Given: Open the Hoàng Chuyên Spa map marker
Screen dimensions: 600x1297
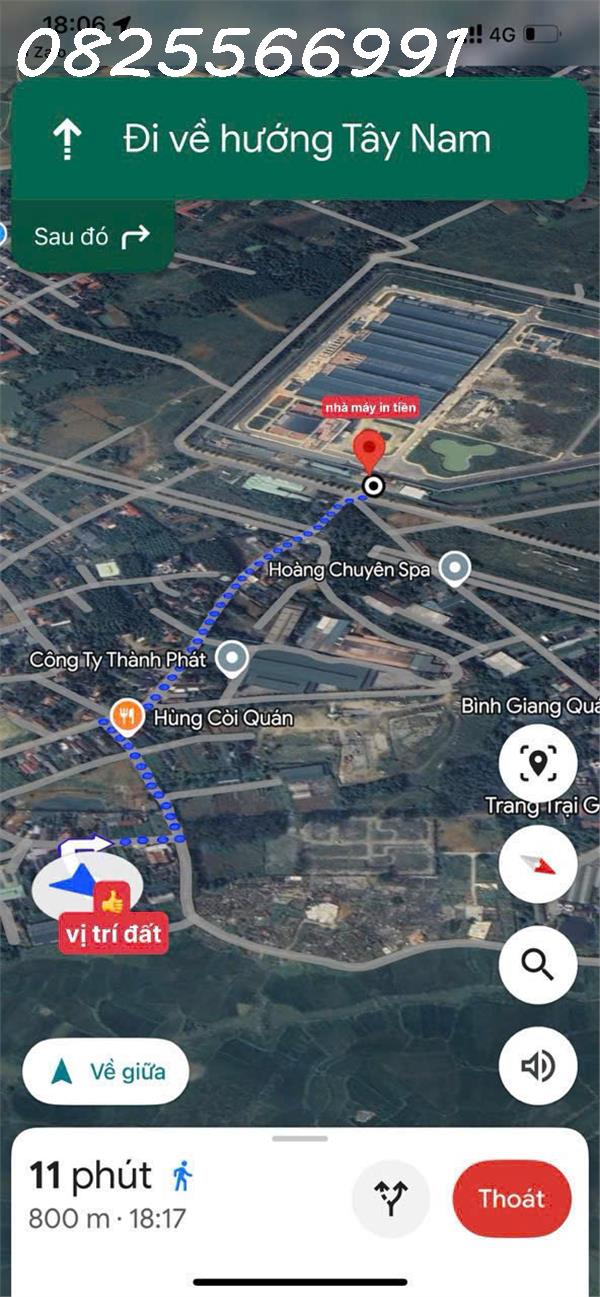Looking at the screenshot, I should (x=456, y=569).
